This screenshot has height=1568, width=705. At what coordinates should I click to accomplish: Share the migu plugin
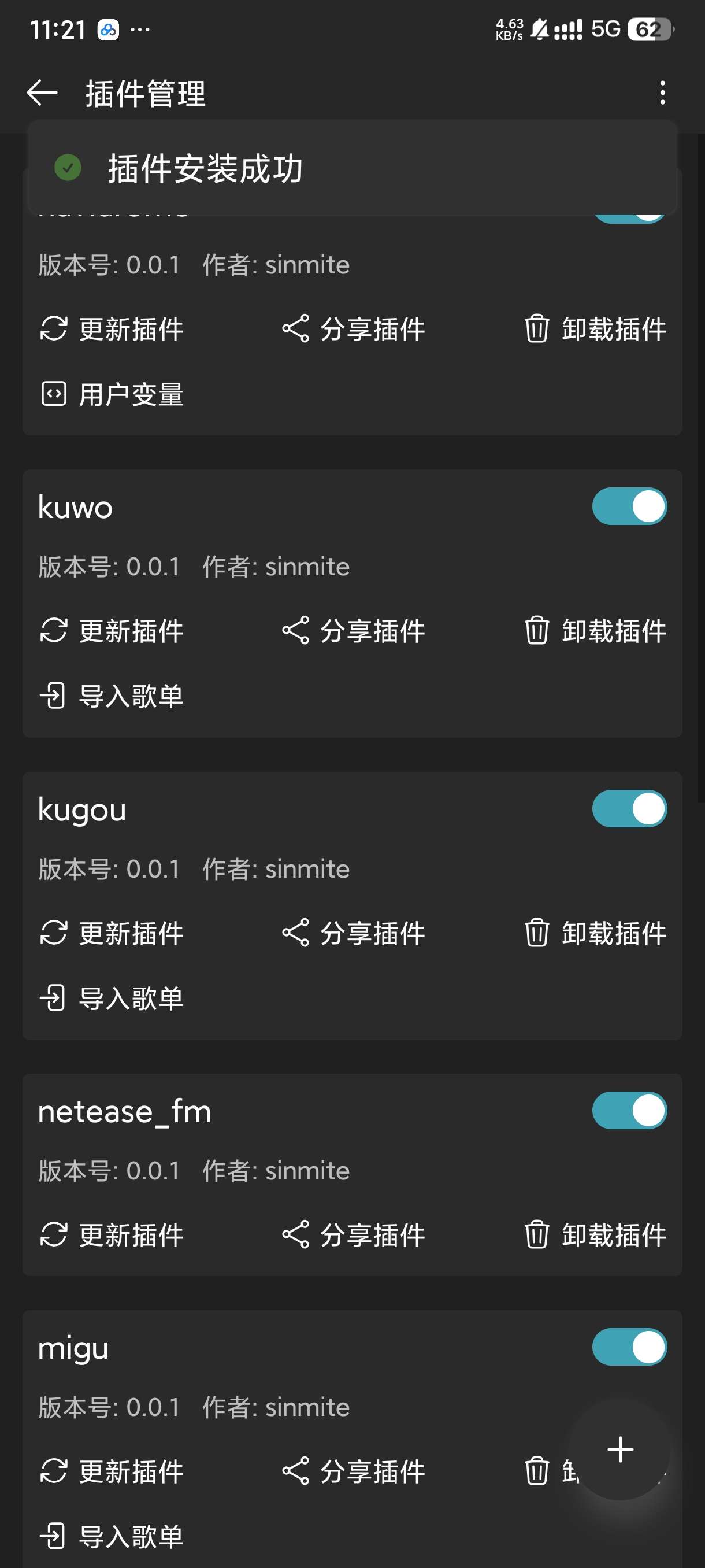[354, 1471]
